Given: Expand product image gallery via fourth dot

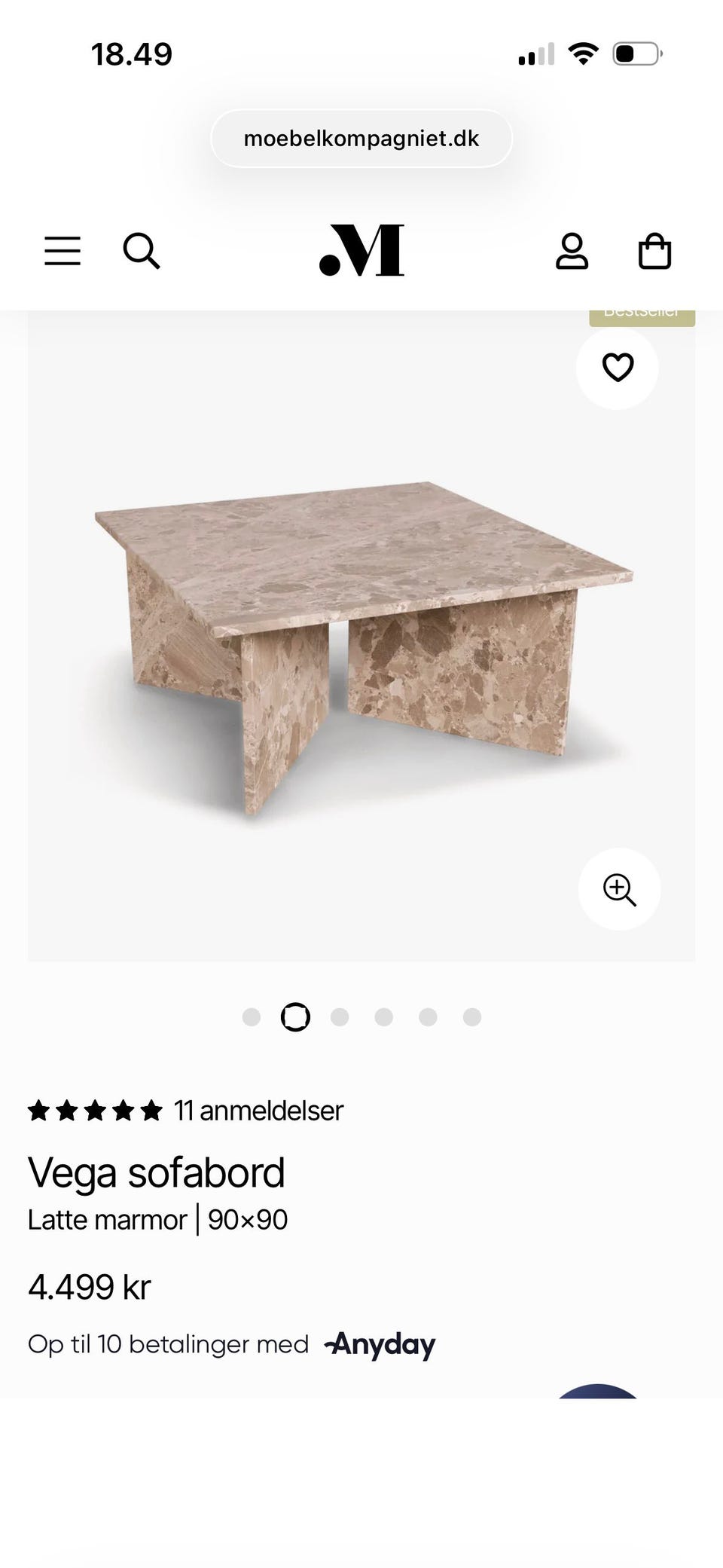Looking at the screenshot, I should [385, 1016].
